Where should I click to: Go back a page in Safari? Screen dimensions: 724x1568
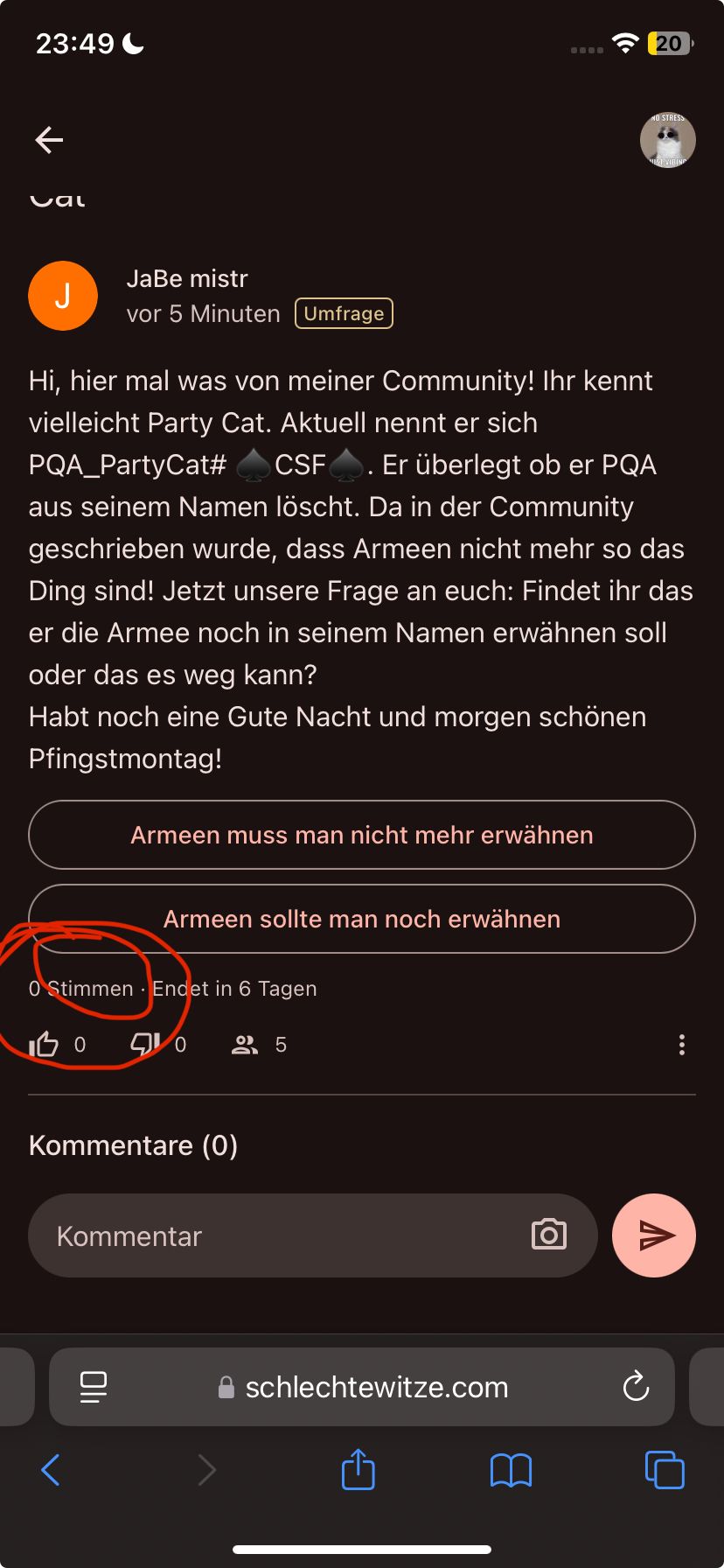pos(52,1470)
